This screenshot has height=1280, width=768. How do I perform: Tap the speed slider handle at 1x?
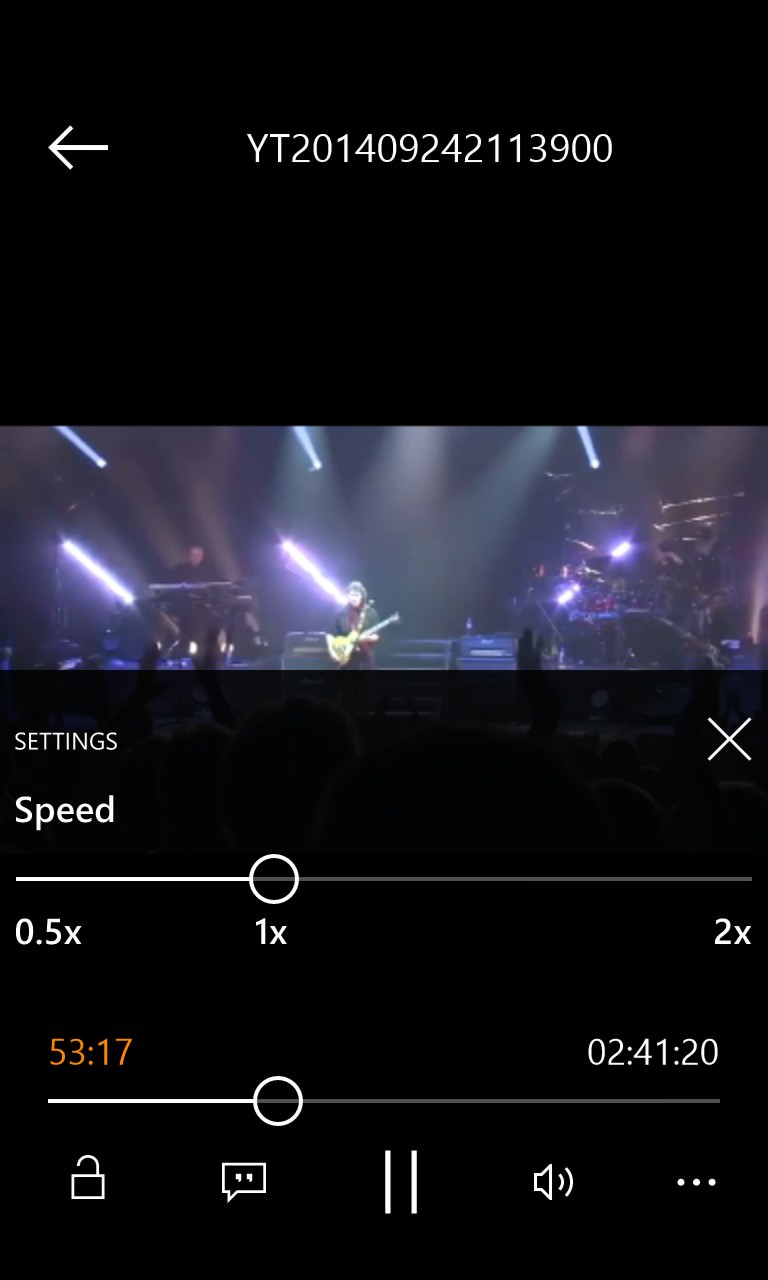point(274,879)
